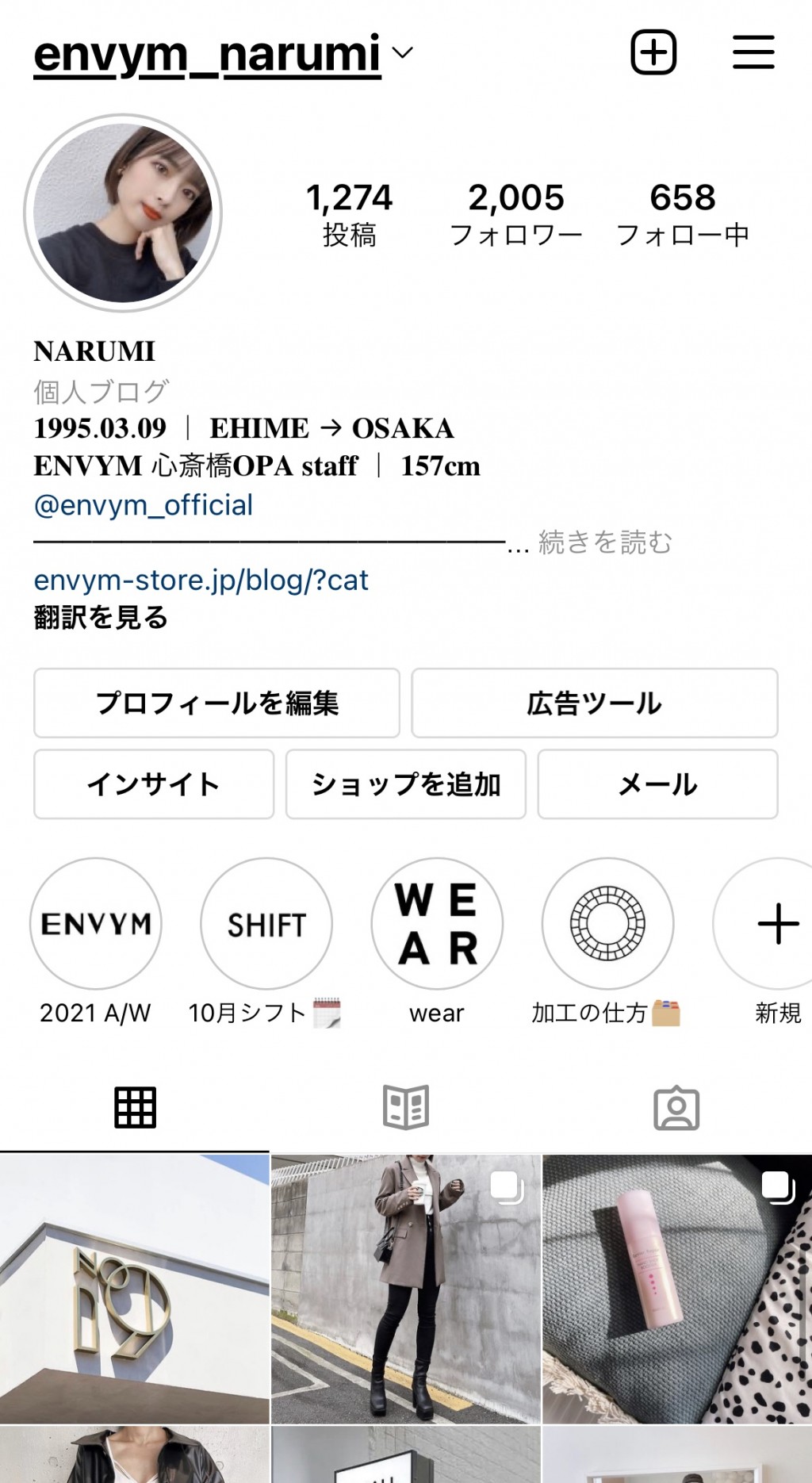The height and width of the screenshot is (1483, 812).
Task: Switch to the guides tab
Action: click(405, 1108)
